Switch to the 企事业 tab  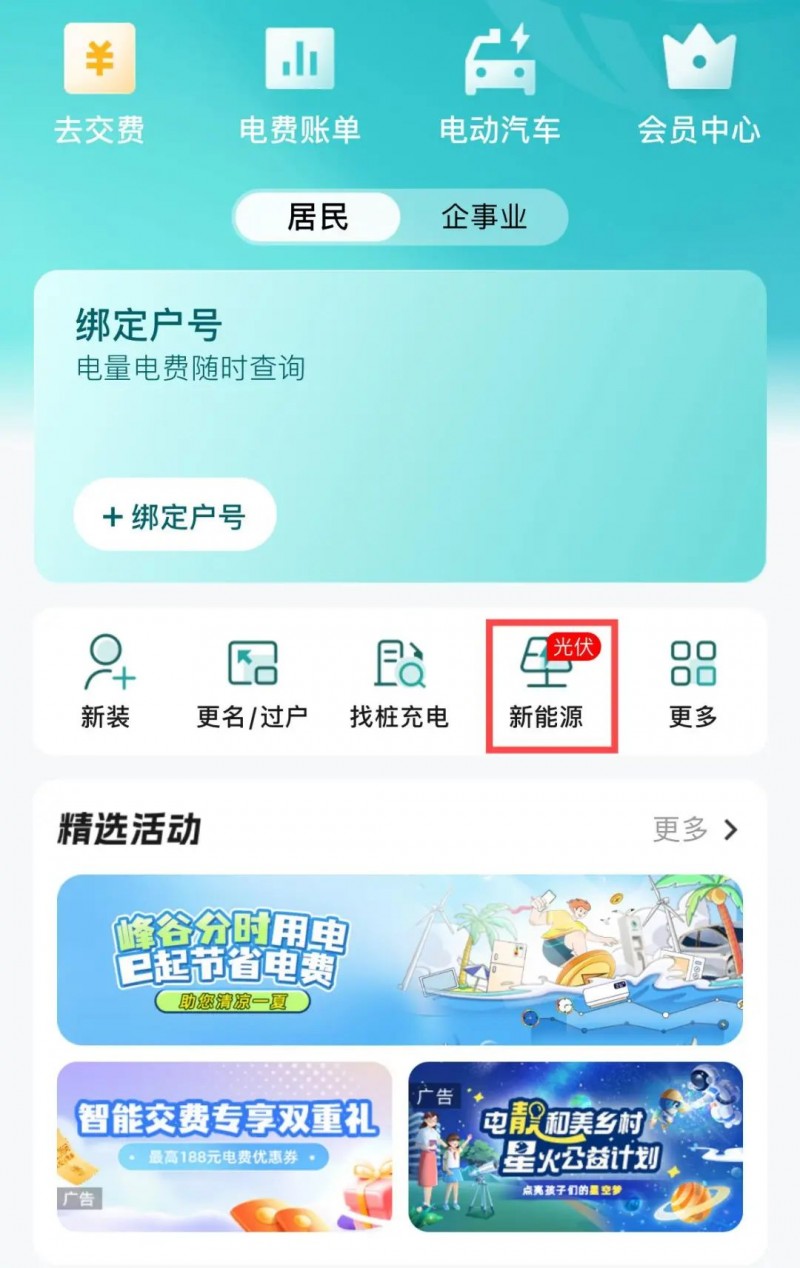(484, 217)
